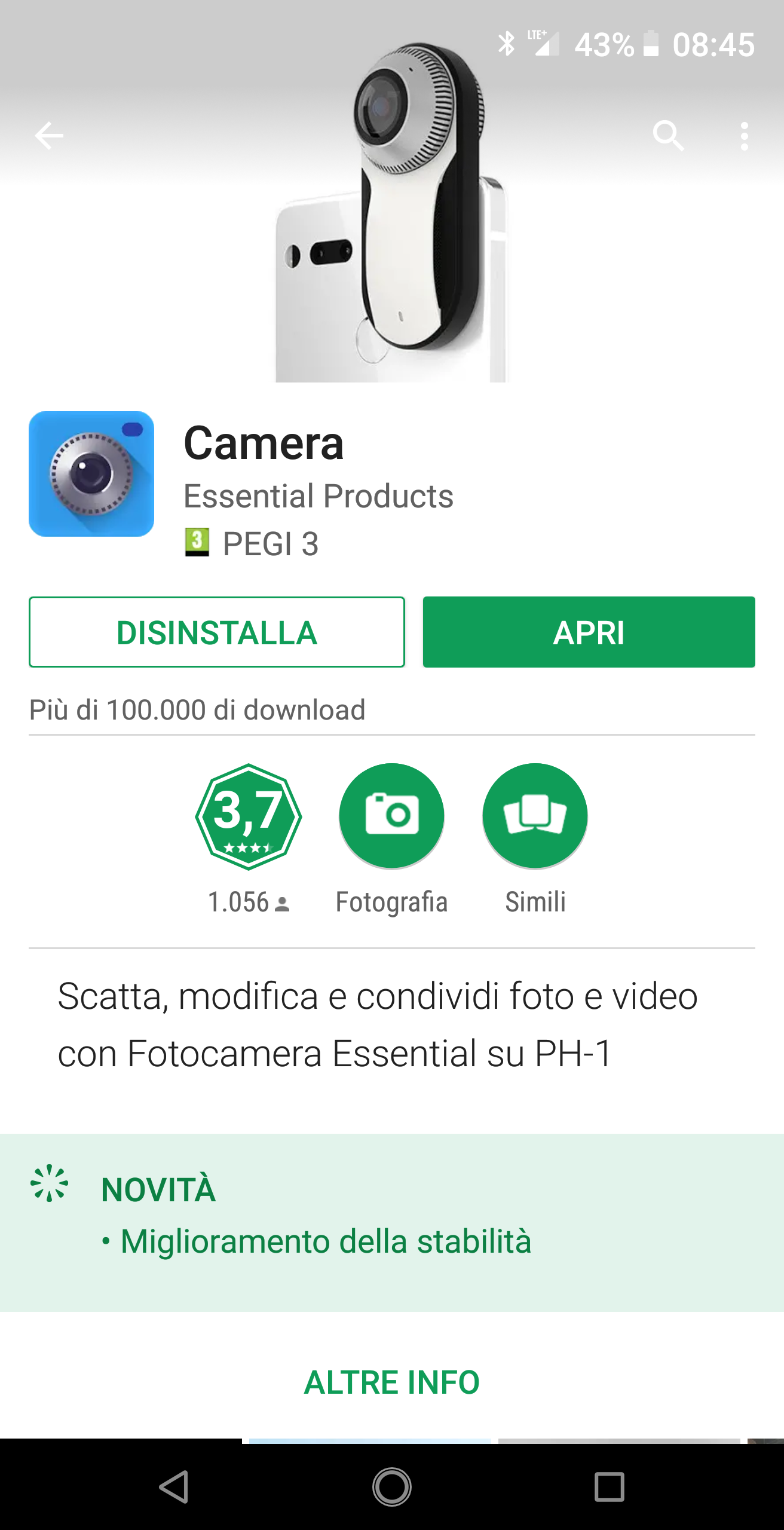Tap the system home button

point(392,1487)
